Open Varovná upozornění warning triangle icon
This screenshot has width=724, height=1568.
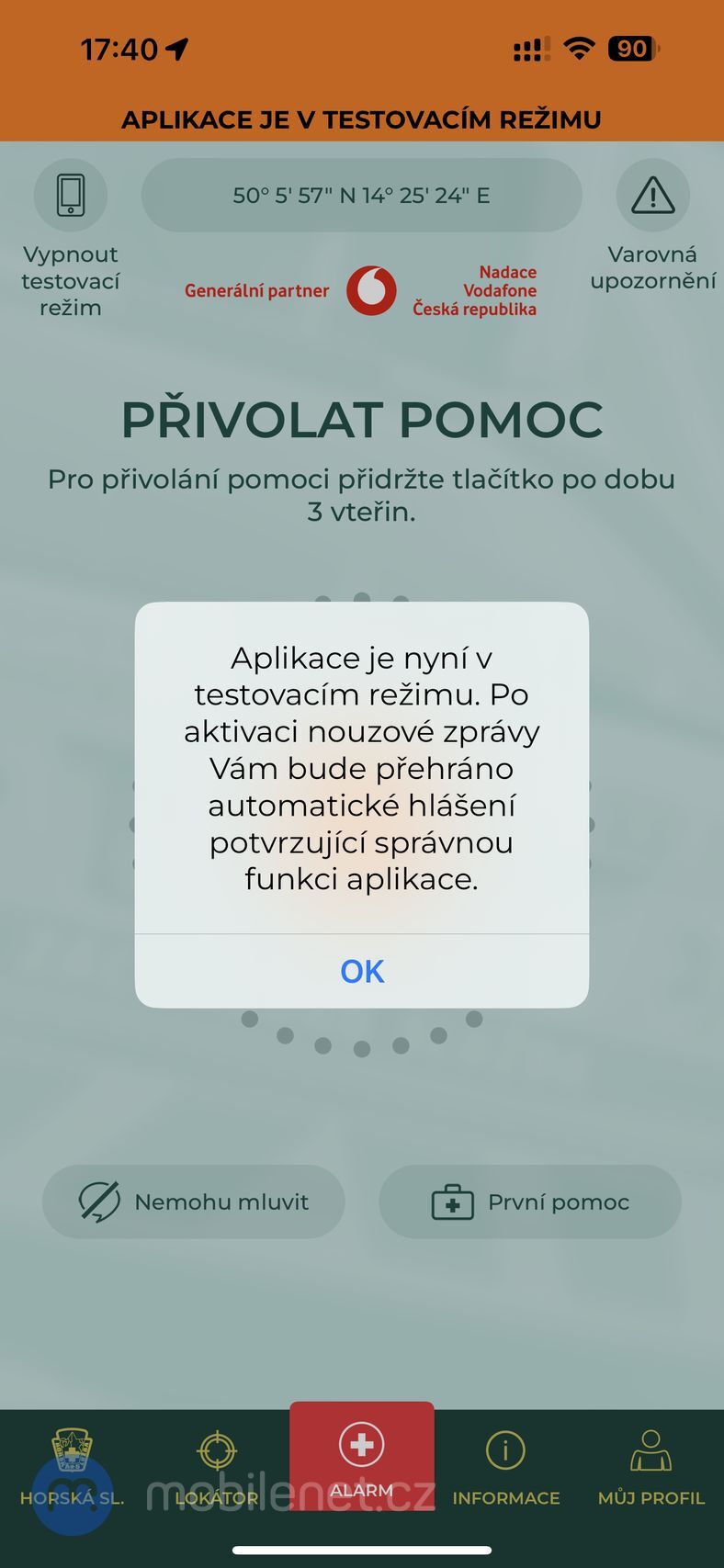coord(652,195)
